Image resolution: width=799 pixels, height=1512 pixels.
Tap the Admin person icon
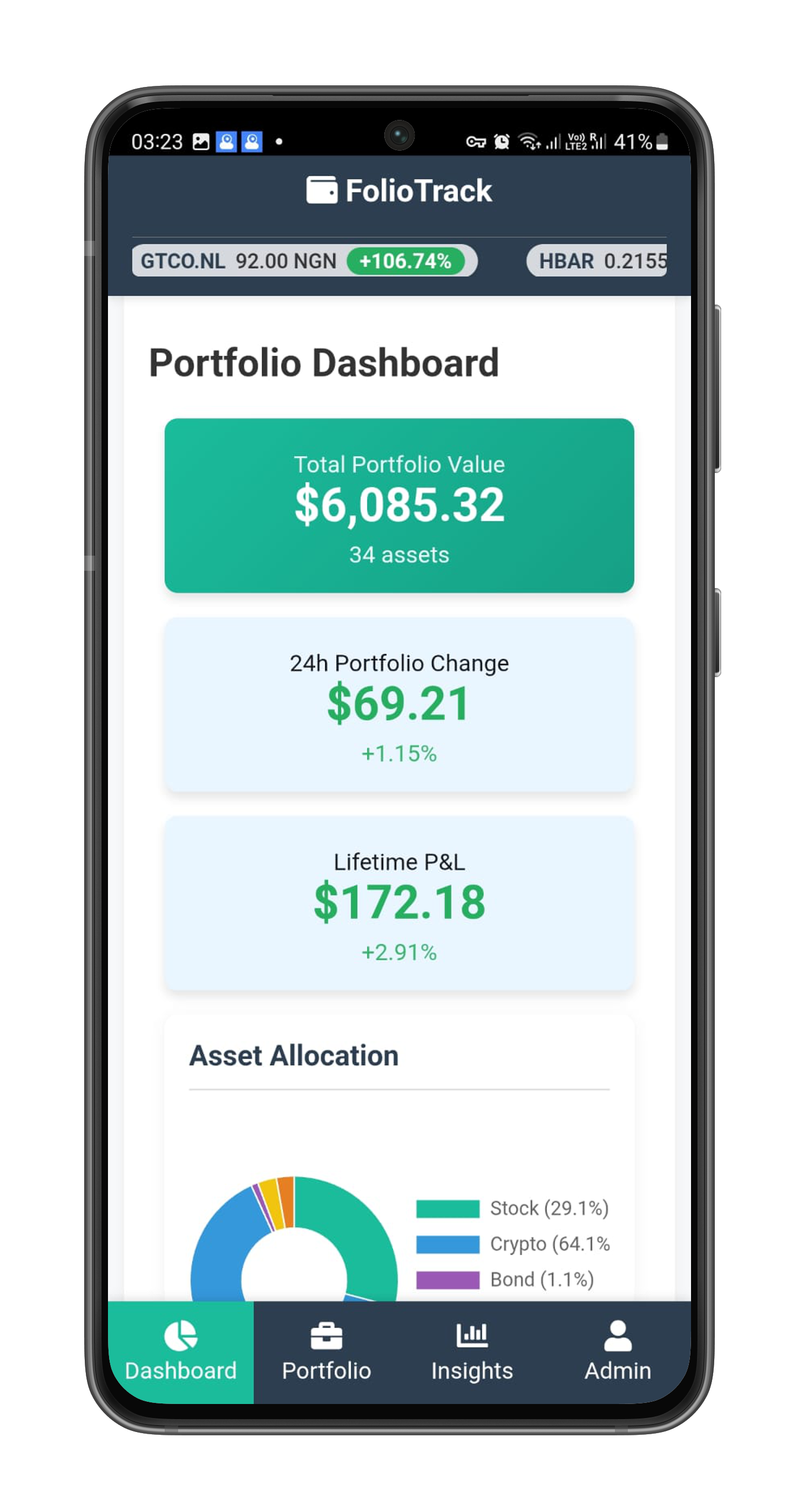point(617,1336)
